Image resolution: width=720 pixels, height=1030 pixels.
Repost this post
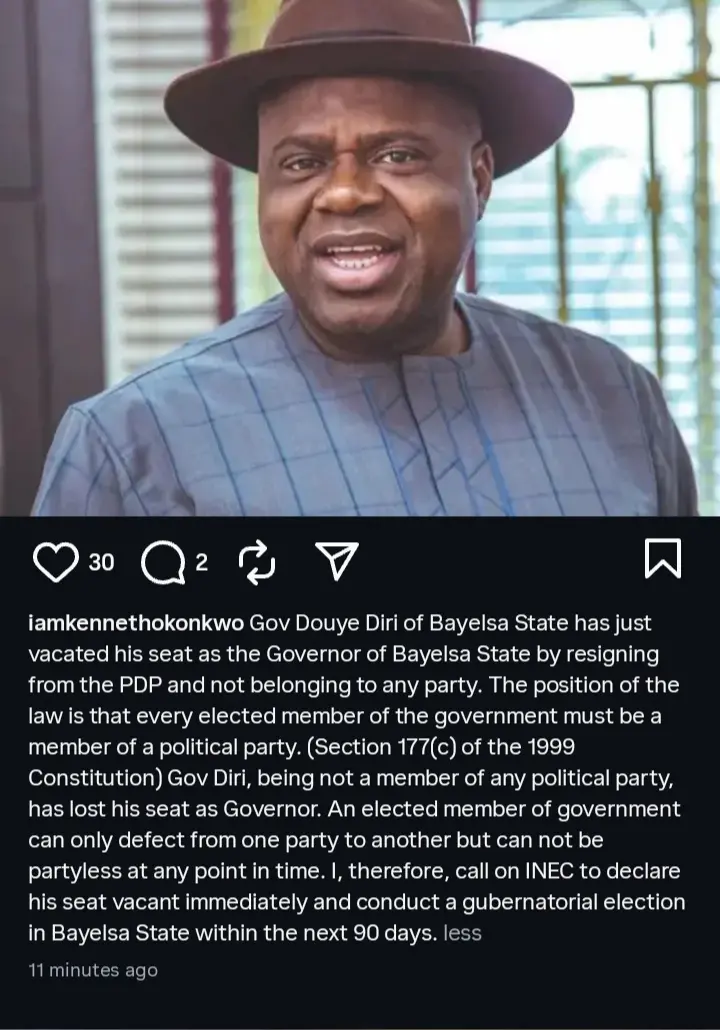tap(257, 563)
